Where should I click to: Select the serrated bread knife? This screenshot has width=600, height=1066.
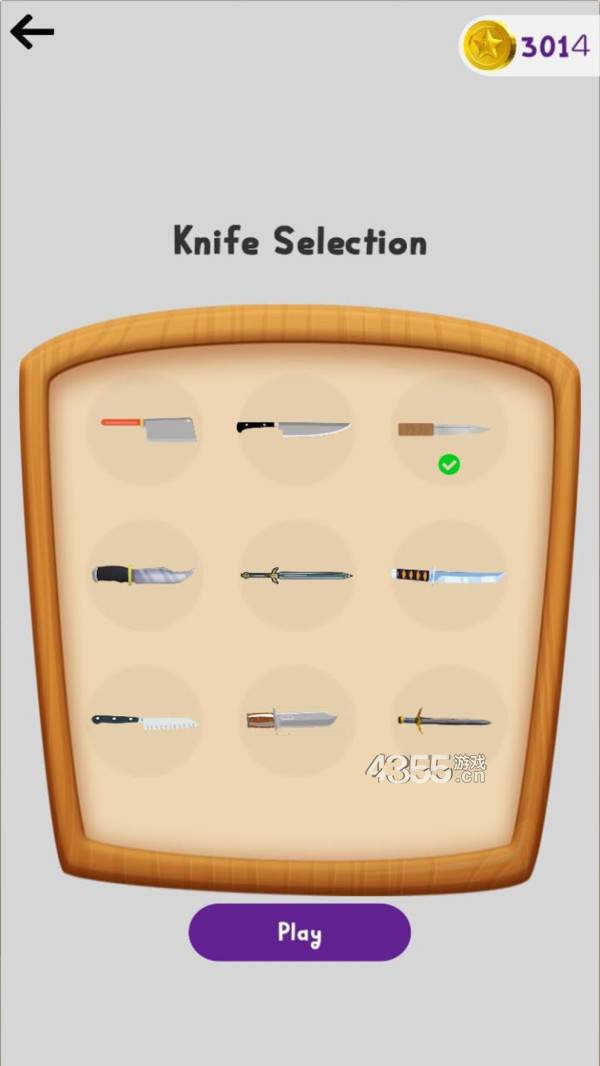pos(145,721)
